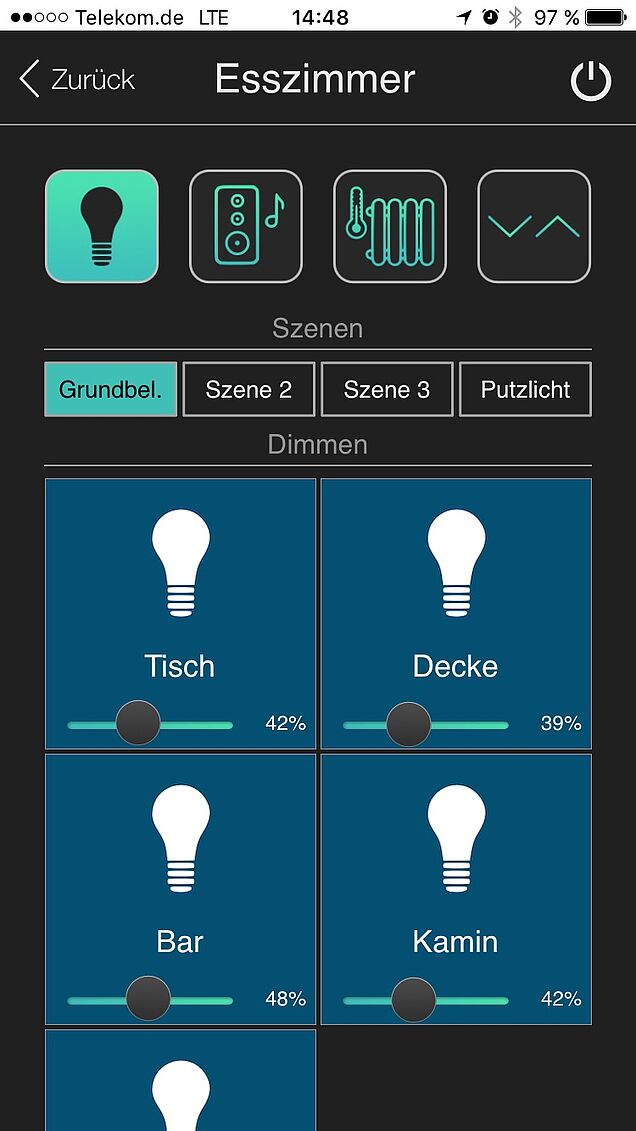Switch to the audio speaker category

246,226
